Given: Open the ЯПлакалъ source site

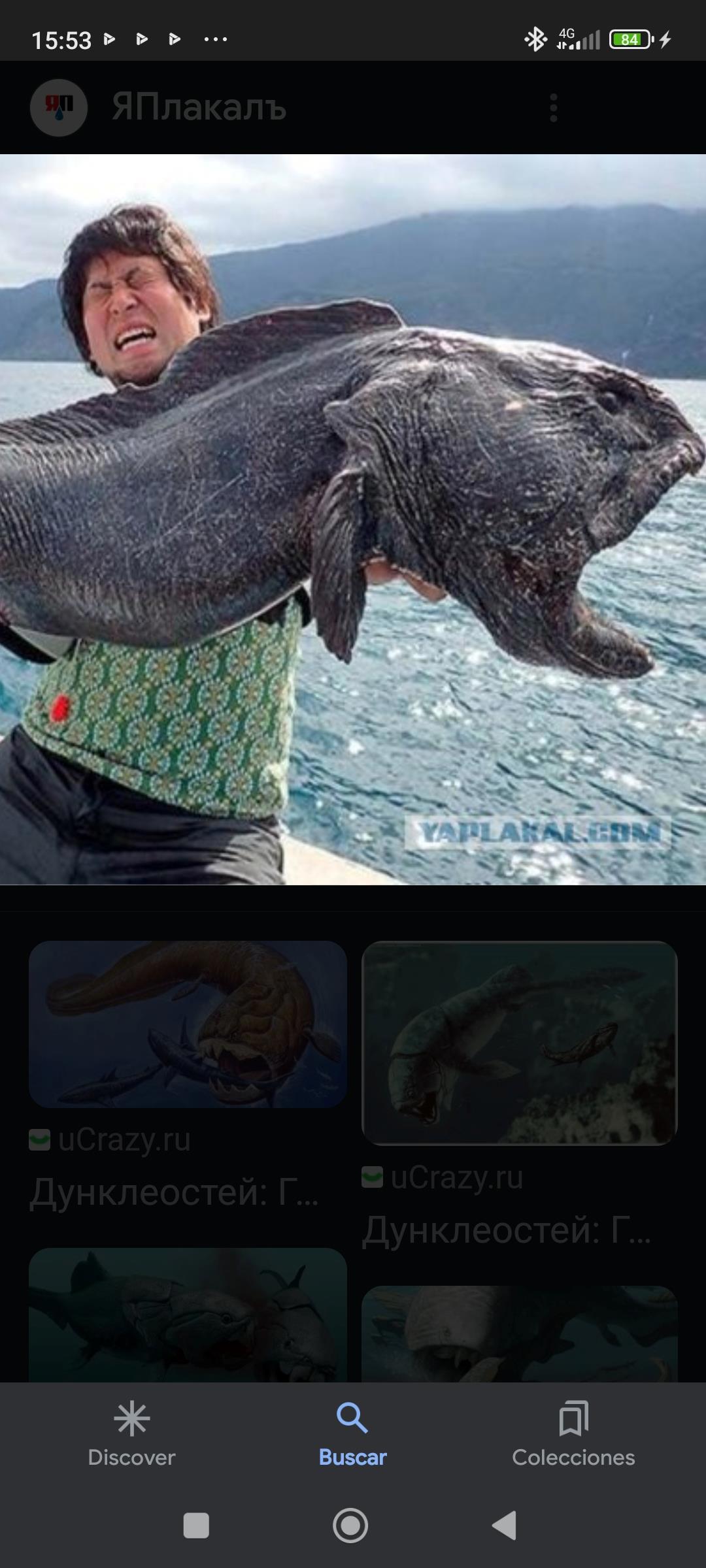Looking at the screenshot, I should [198, 106].
